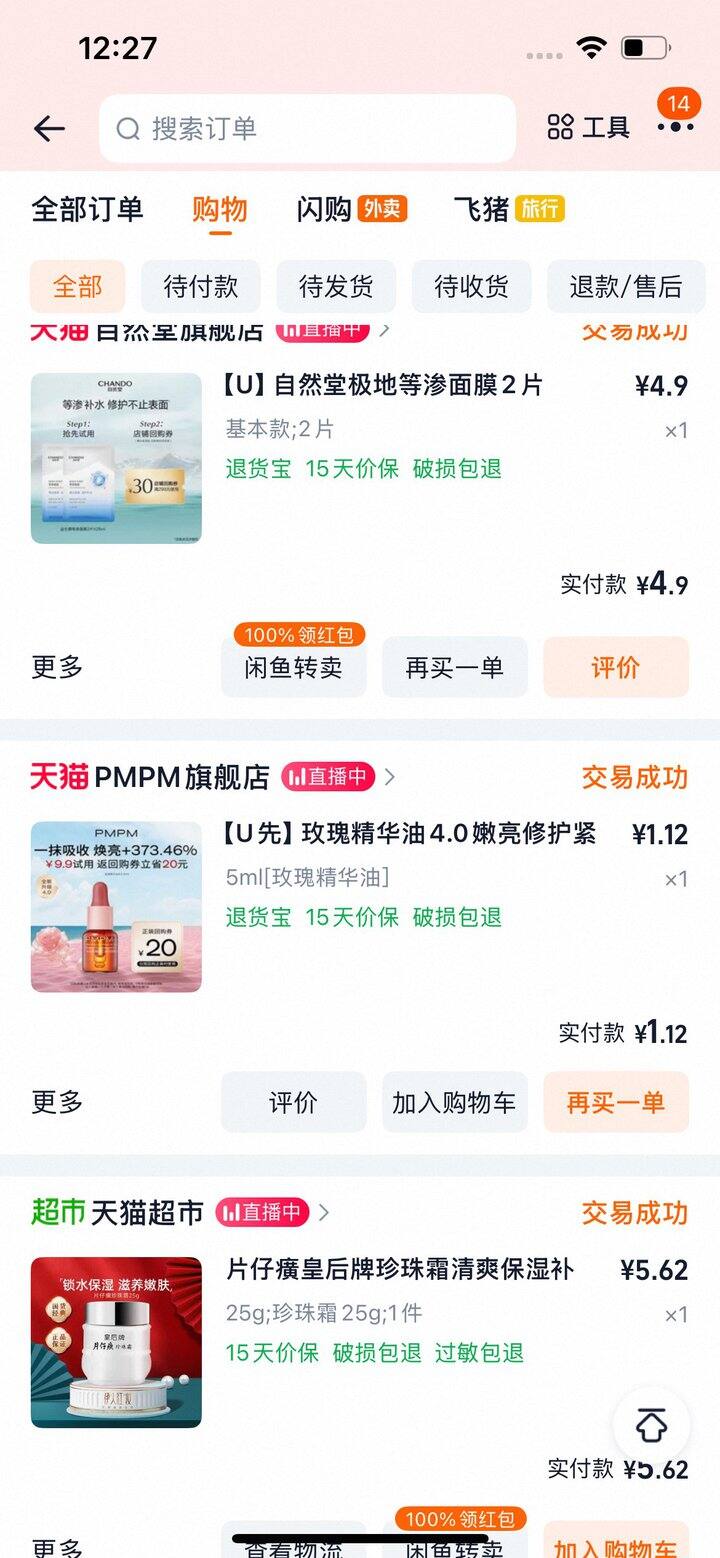The height and width of the screenshot is (1558, 720).
Task: Filter orders by 待收货
Action: coord(471,287)
